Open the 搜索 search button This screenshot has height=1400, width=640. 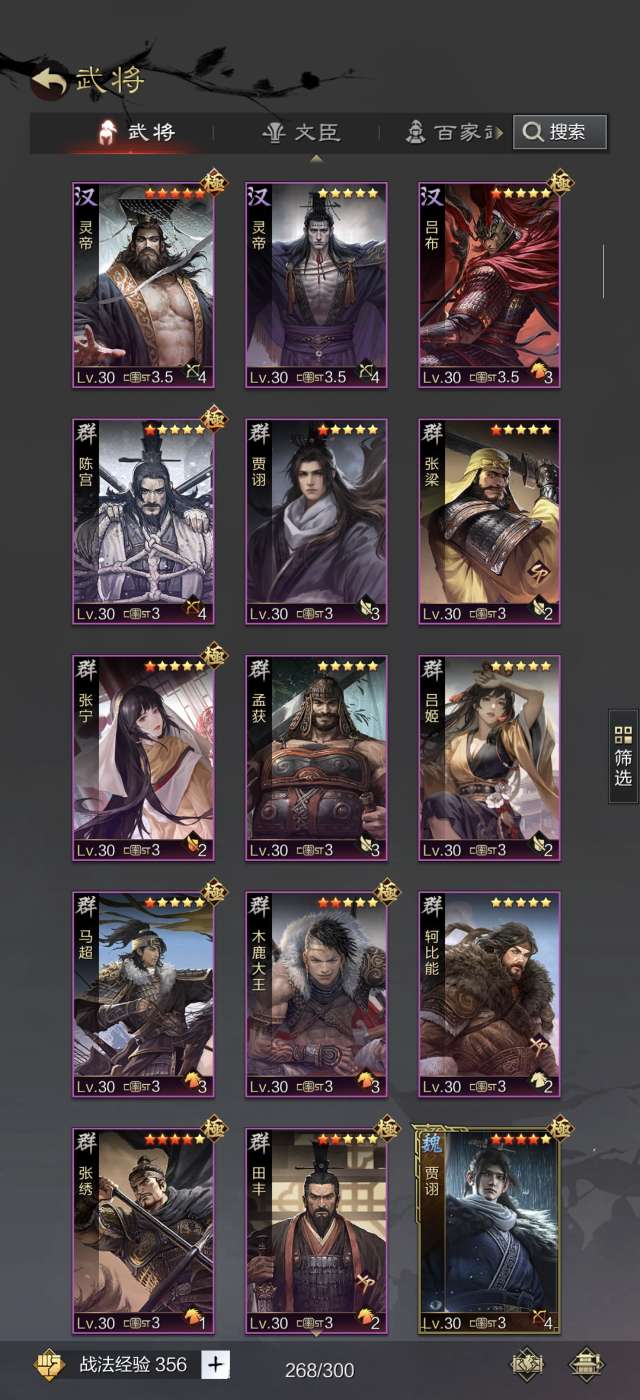560,132
